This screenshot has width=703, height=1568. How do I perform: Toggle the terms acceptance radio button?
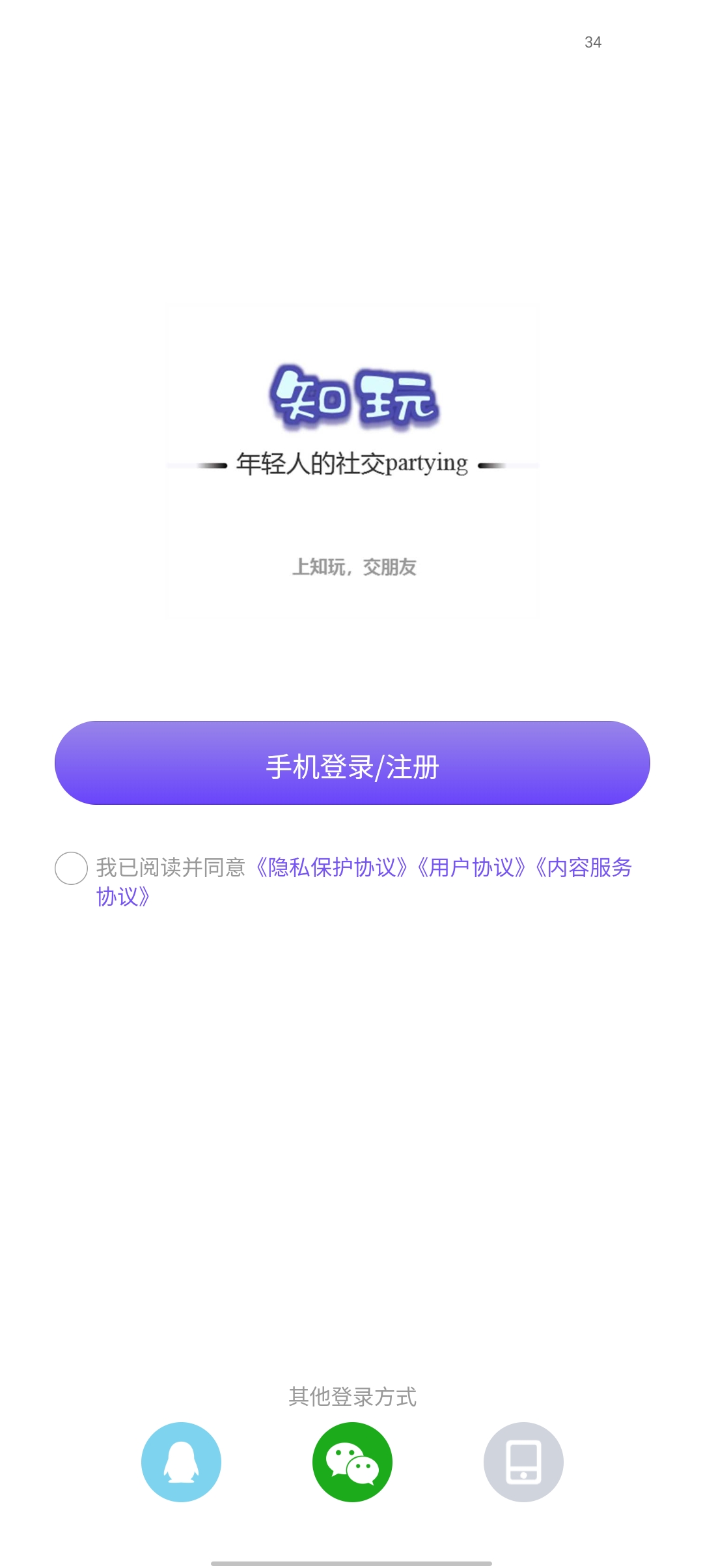[x=72, y=866]
